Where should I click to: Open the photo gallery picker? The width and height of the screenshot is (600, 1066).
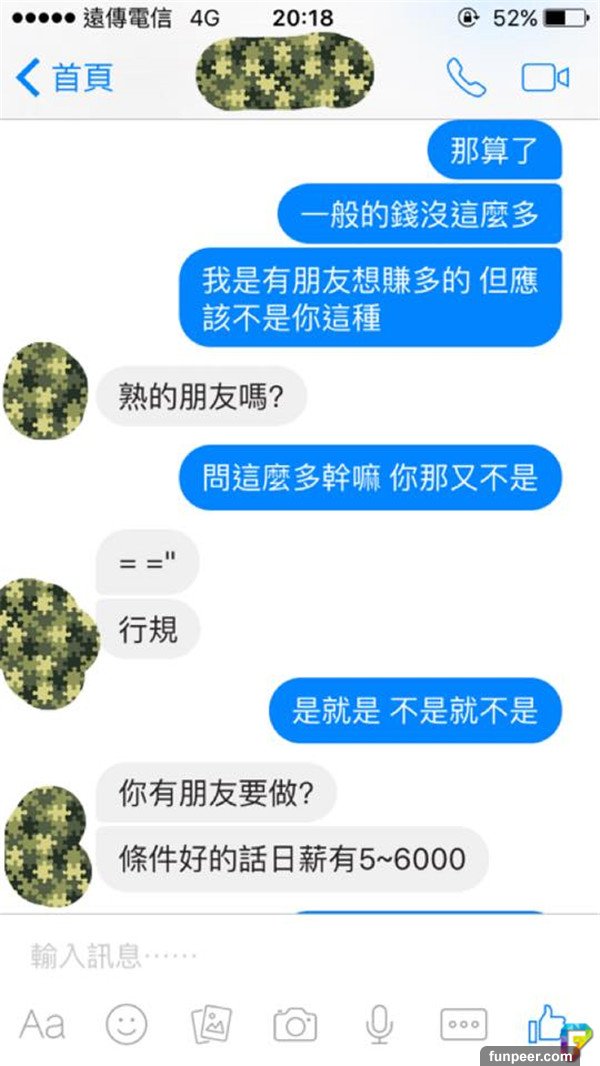(211, 1024)
